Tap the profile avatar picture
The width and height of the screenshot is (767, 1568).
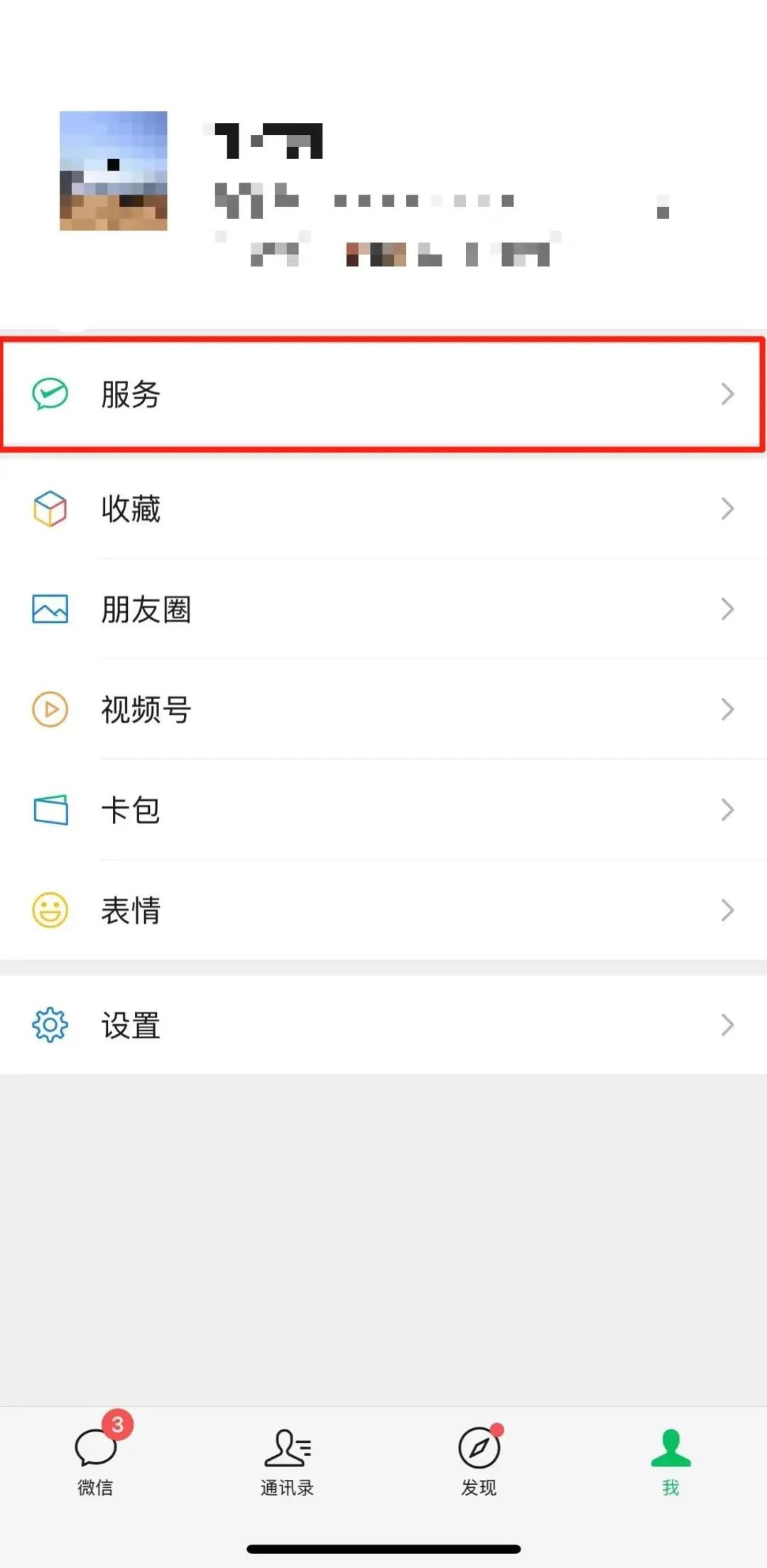point(114,171)
